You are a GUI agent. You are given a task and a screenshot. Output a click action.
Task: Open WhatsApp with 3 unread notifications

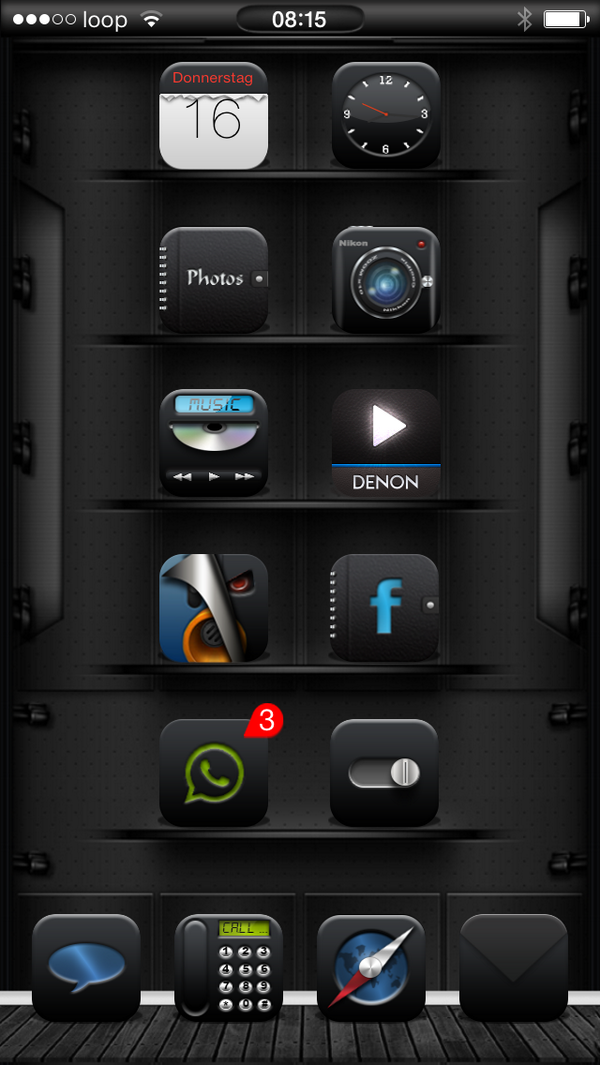coord(213,773)
